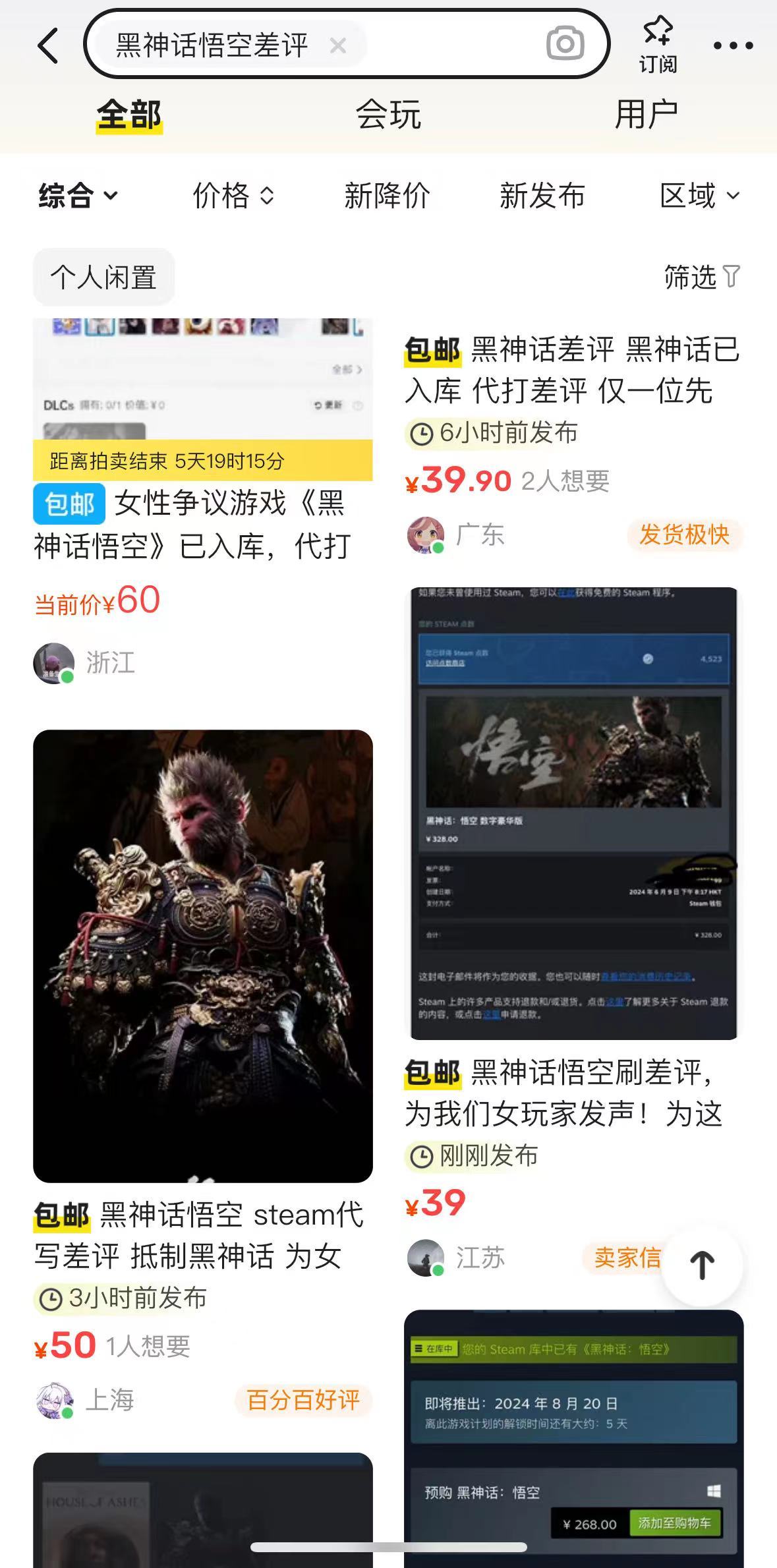The width and height of the screenshot is (777, 1568).
Task: Open the three-dot overflow menu
Action: pos(733,45)
